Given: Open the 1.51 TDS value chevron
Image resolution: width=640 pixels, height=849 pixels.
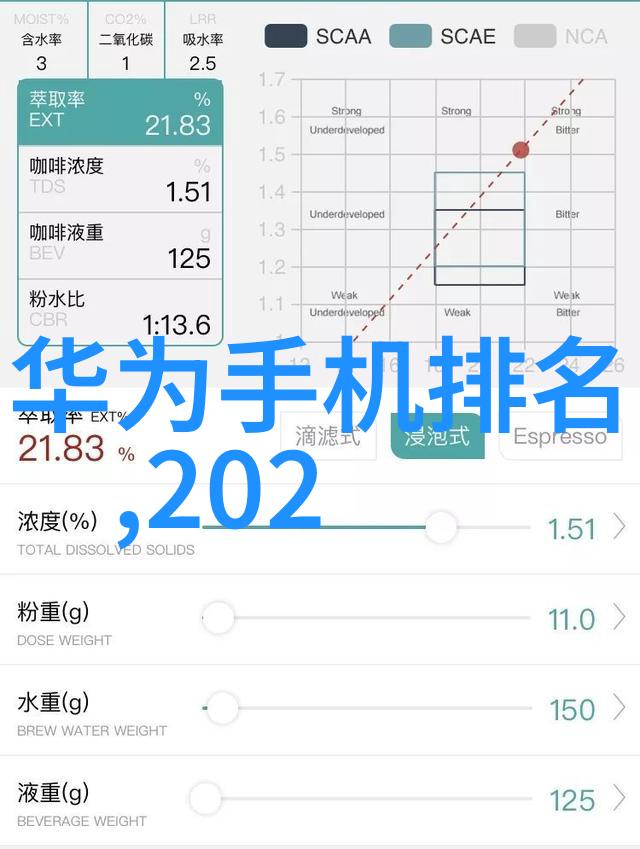Looking at the screenshot, I should [x=620, y=528].
